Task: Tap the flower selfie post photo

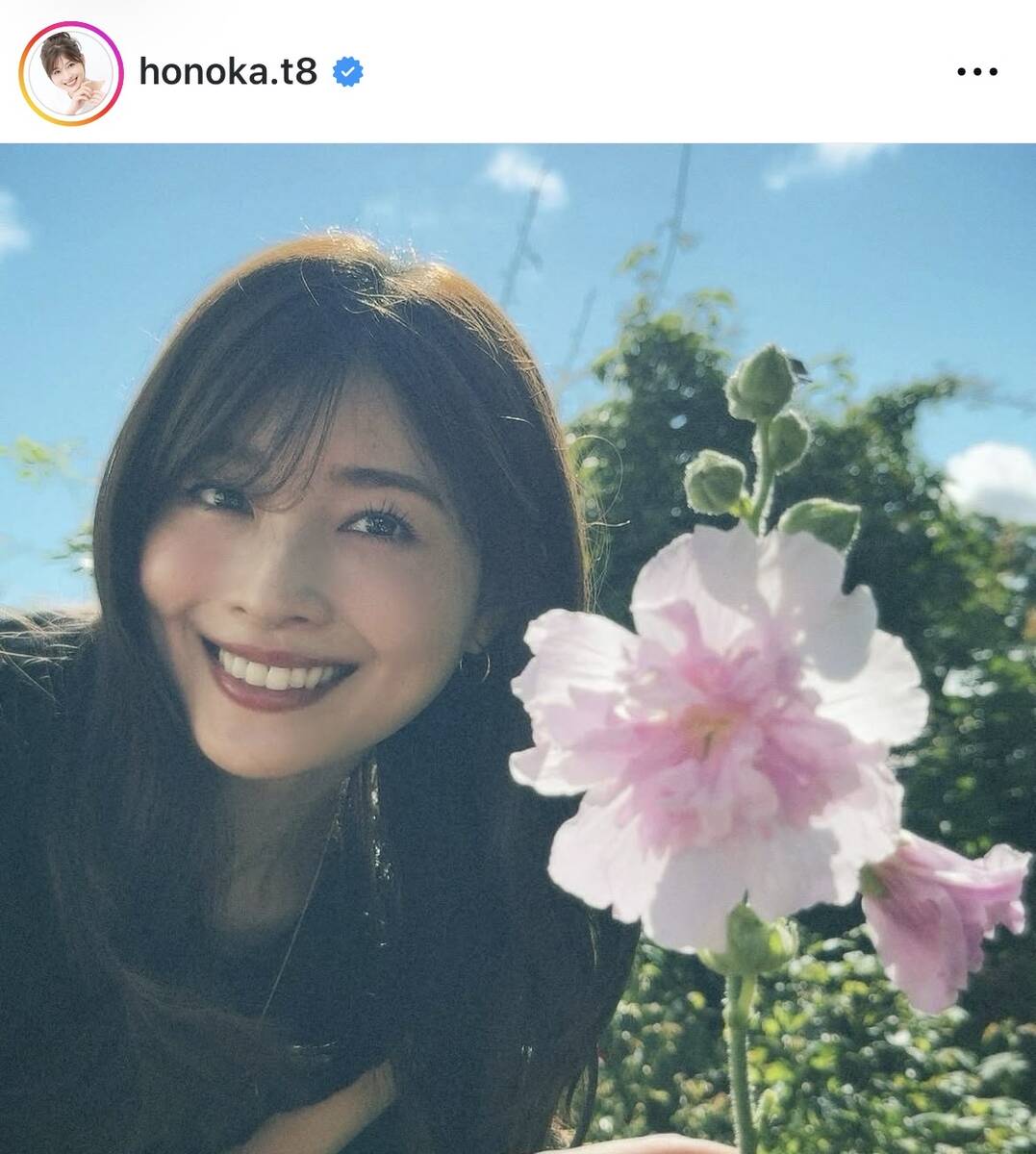Action: 518,648
